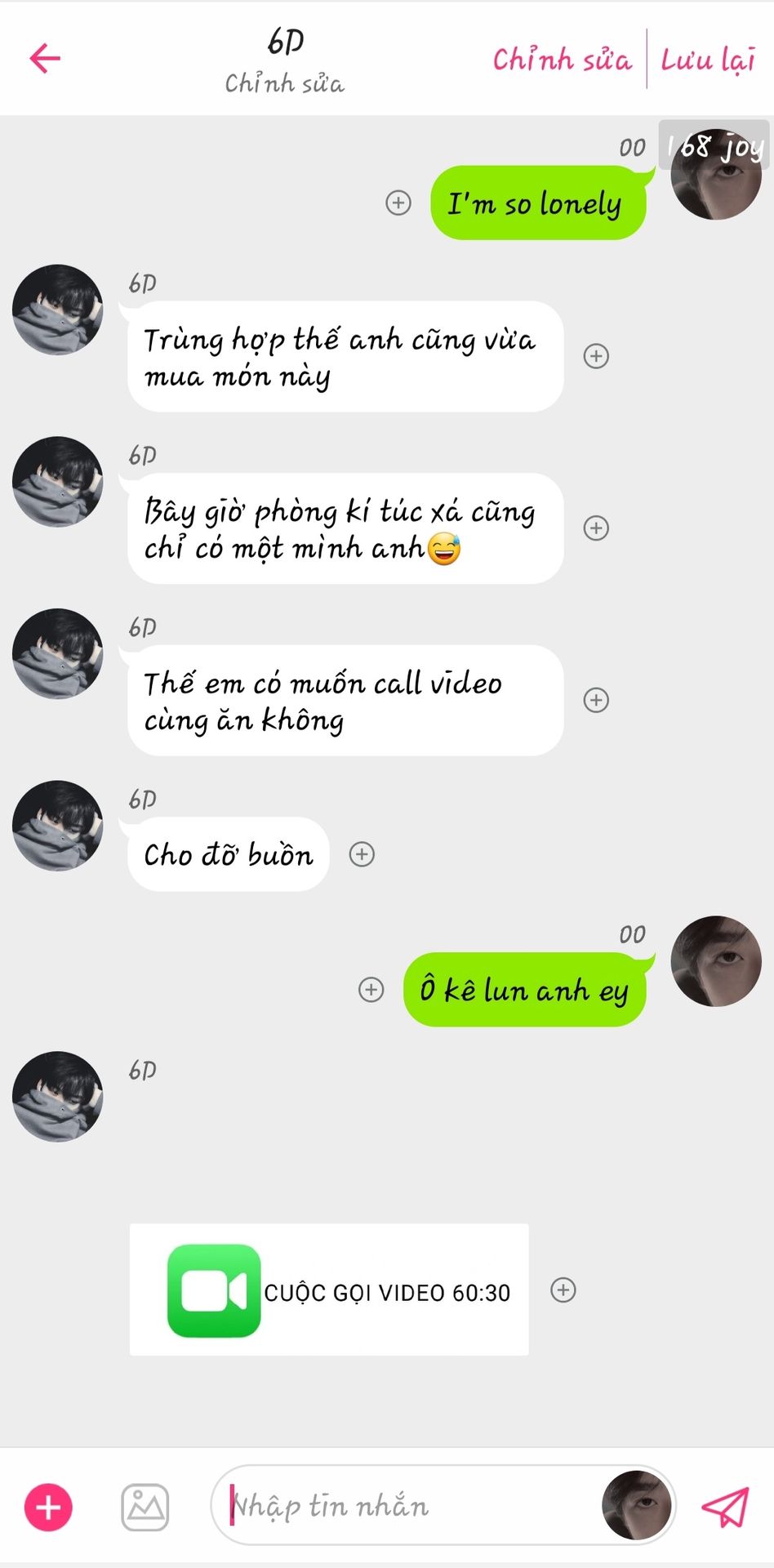
Task: Open the CUỘC GỌI VIDEO 60:30 card
Action: click(329, 1290)
